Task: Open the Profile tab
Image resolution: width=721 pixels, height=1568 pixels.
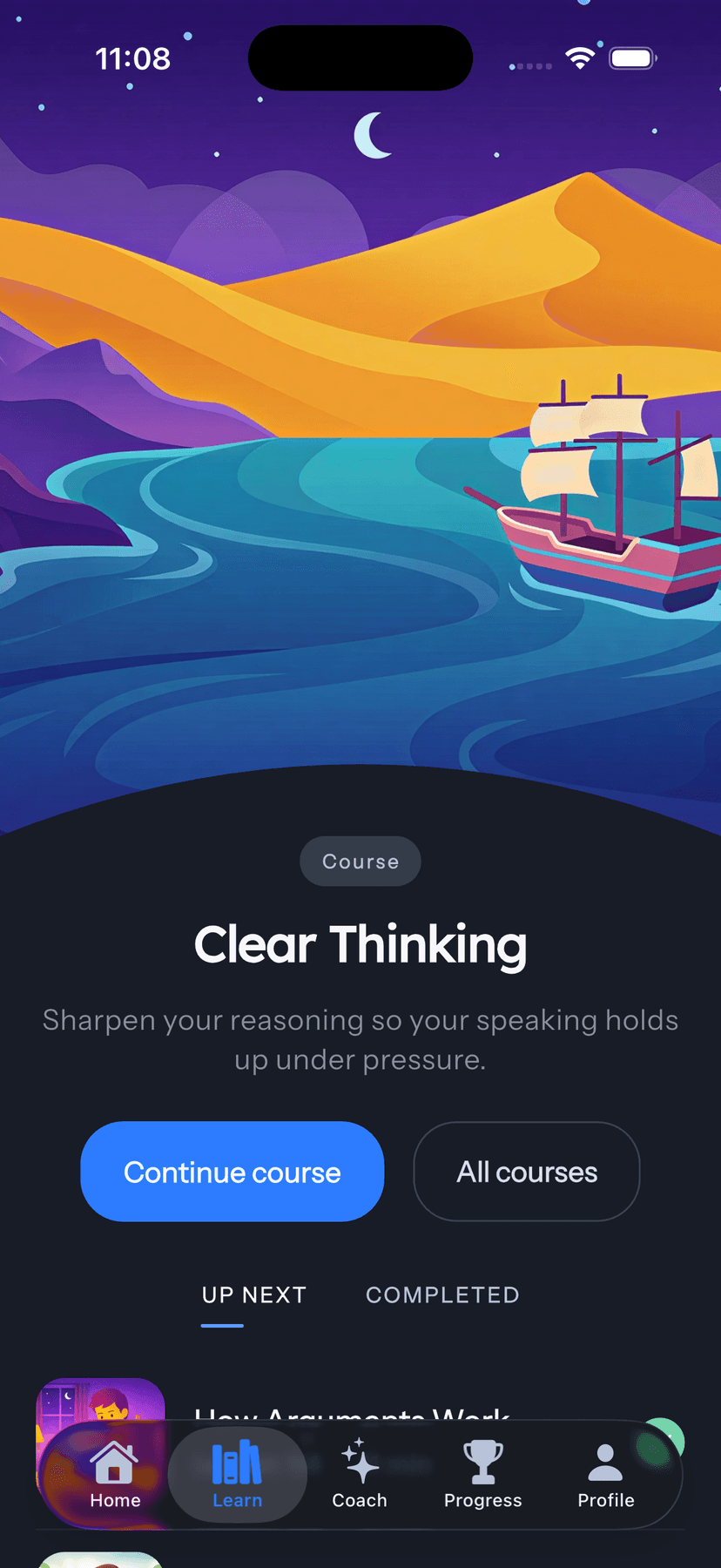Action: point(605,1474)
